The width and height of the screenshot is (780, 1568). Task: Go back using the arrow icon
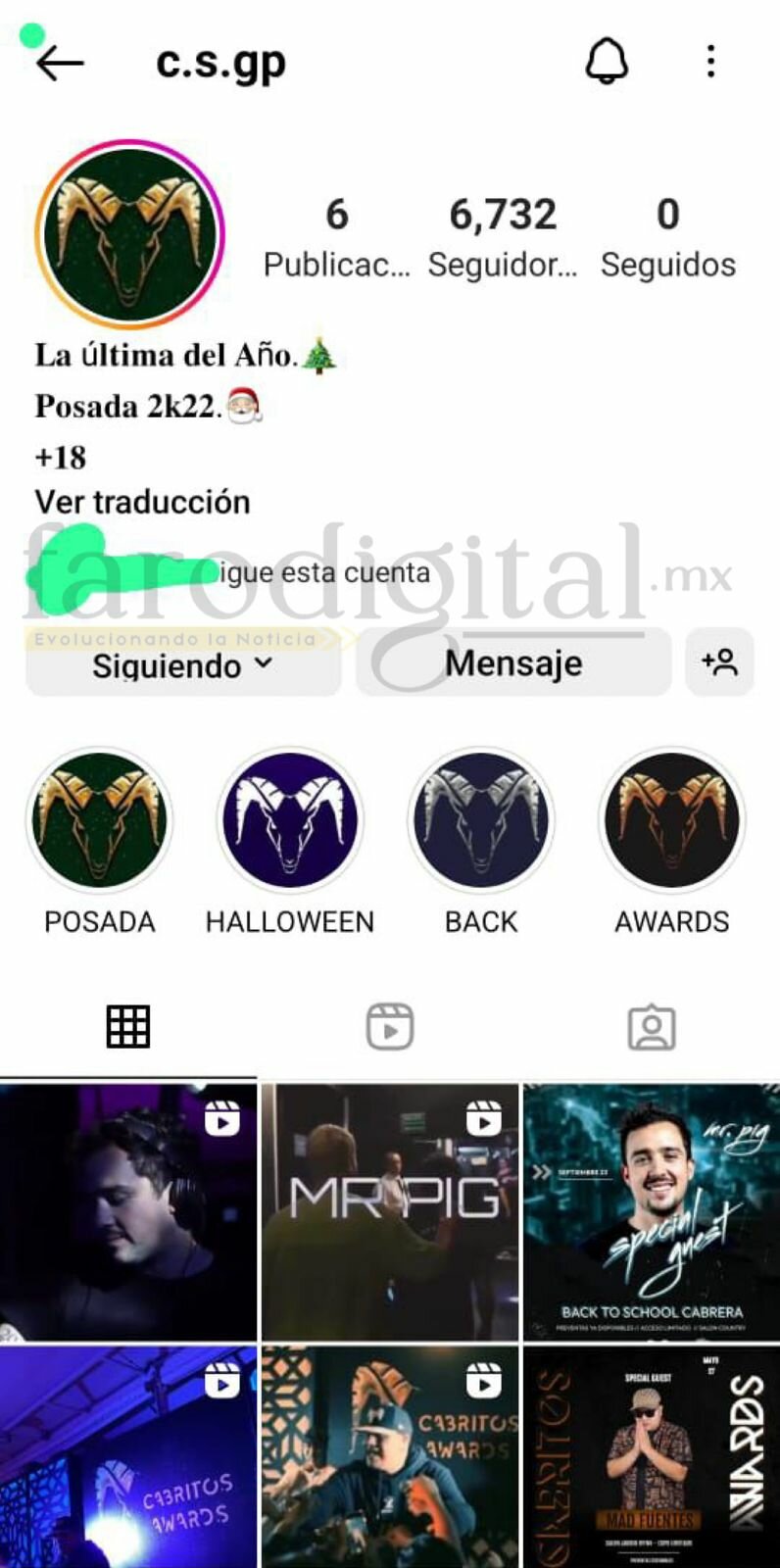pyautogui.click(x=60, y=63)
